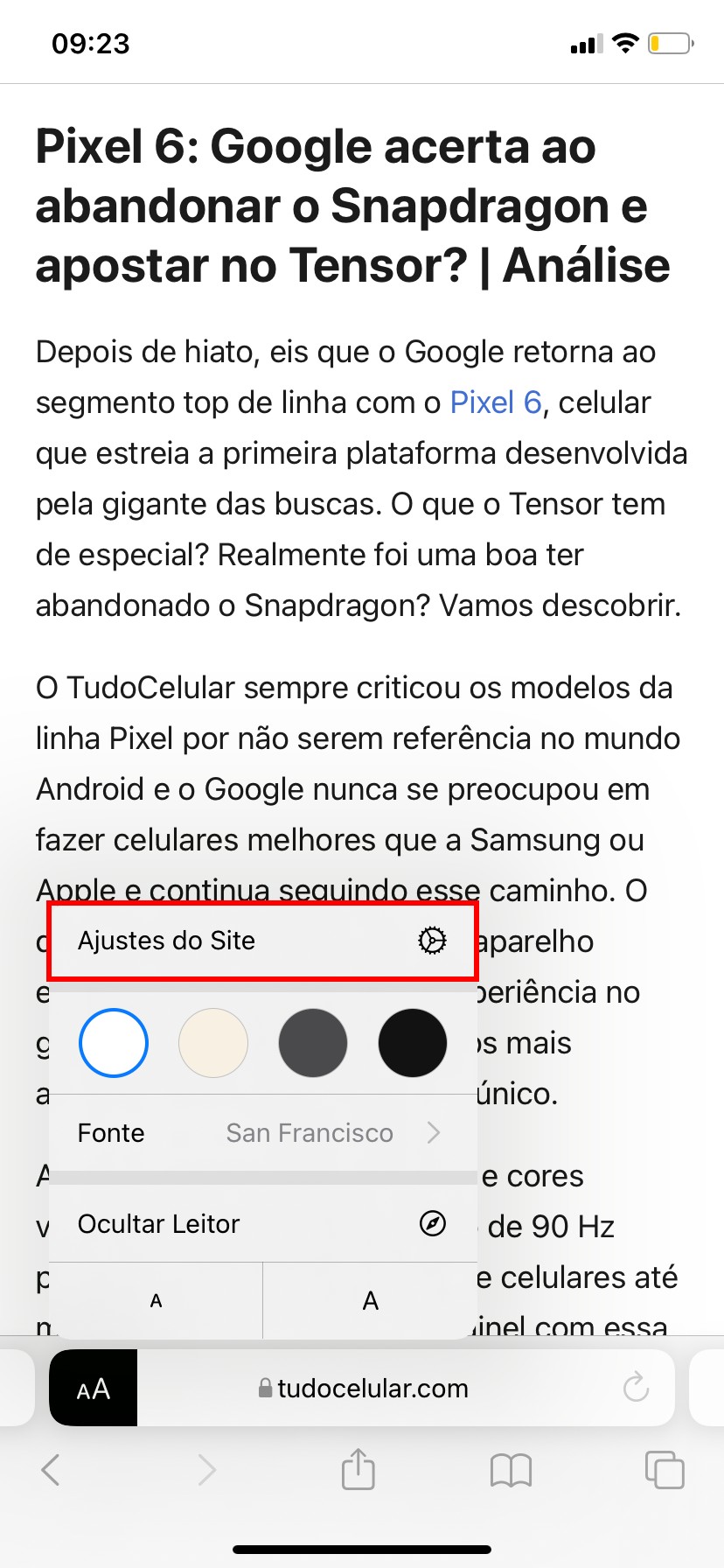This screenshot has height=1568, width=724.
Task: Open the Pixel 6 link in article
Action: pos(496,402)
